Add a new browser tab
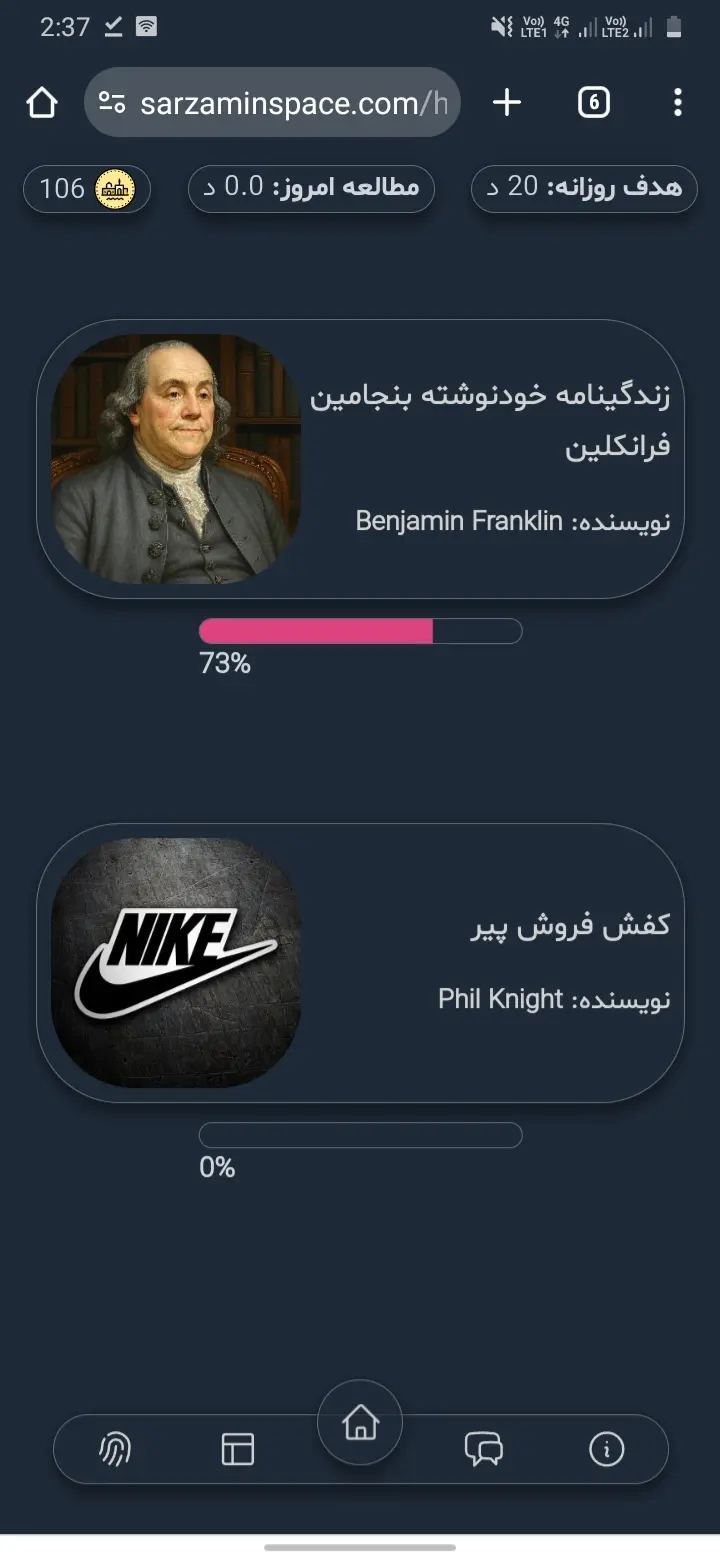Screen dimensions: 720x1560 point(507,102)
